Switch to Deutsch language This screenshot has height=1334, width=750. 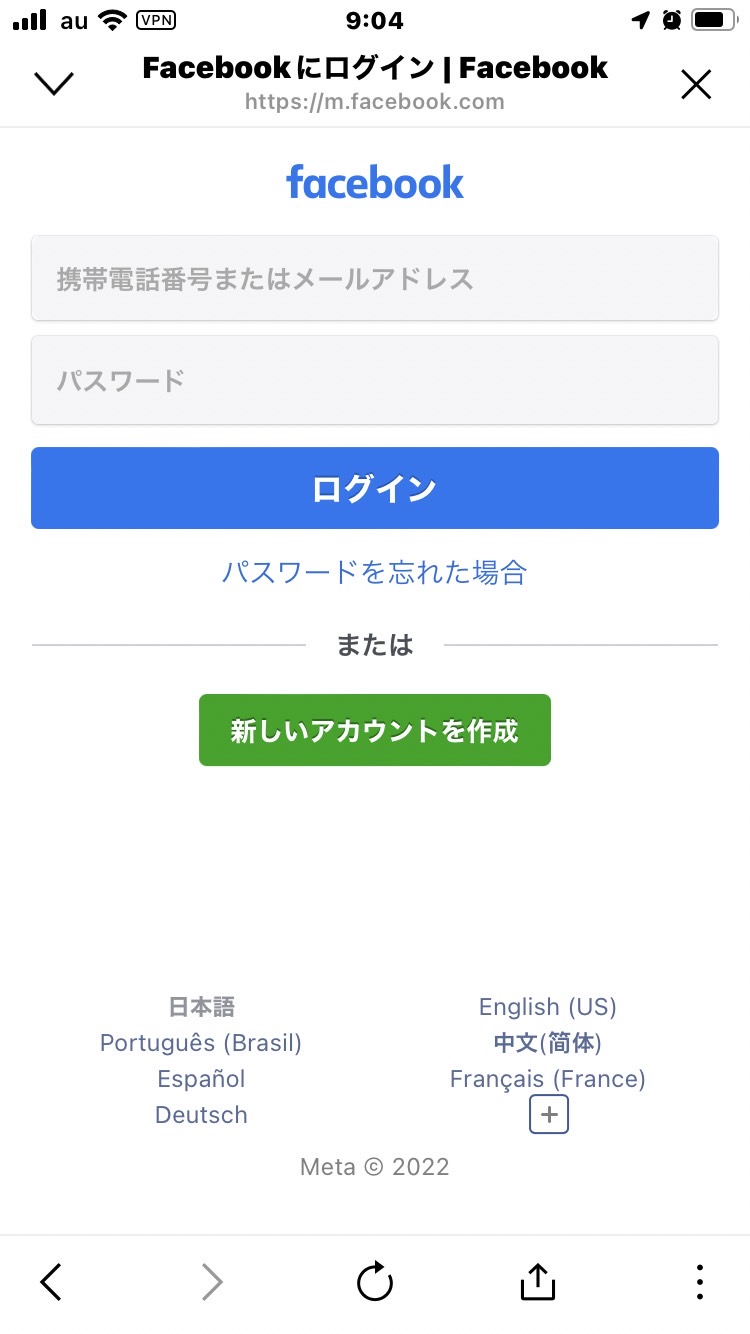tap(201, 1115)
